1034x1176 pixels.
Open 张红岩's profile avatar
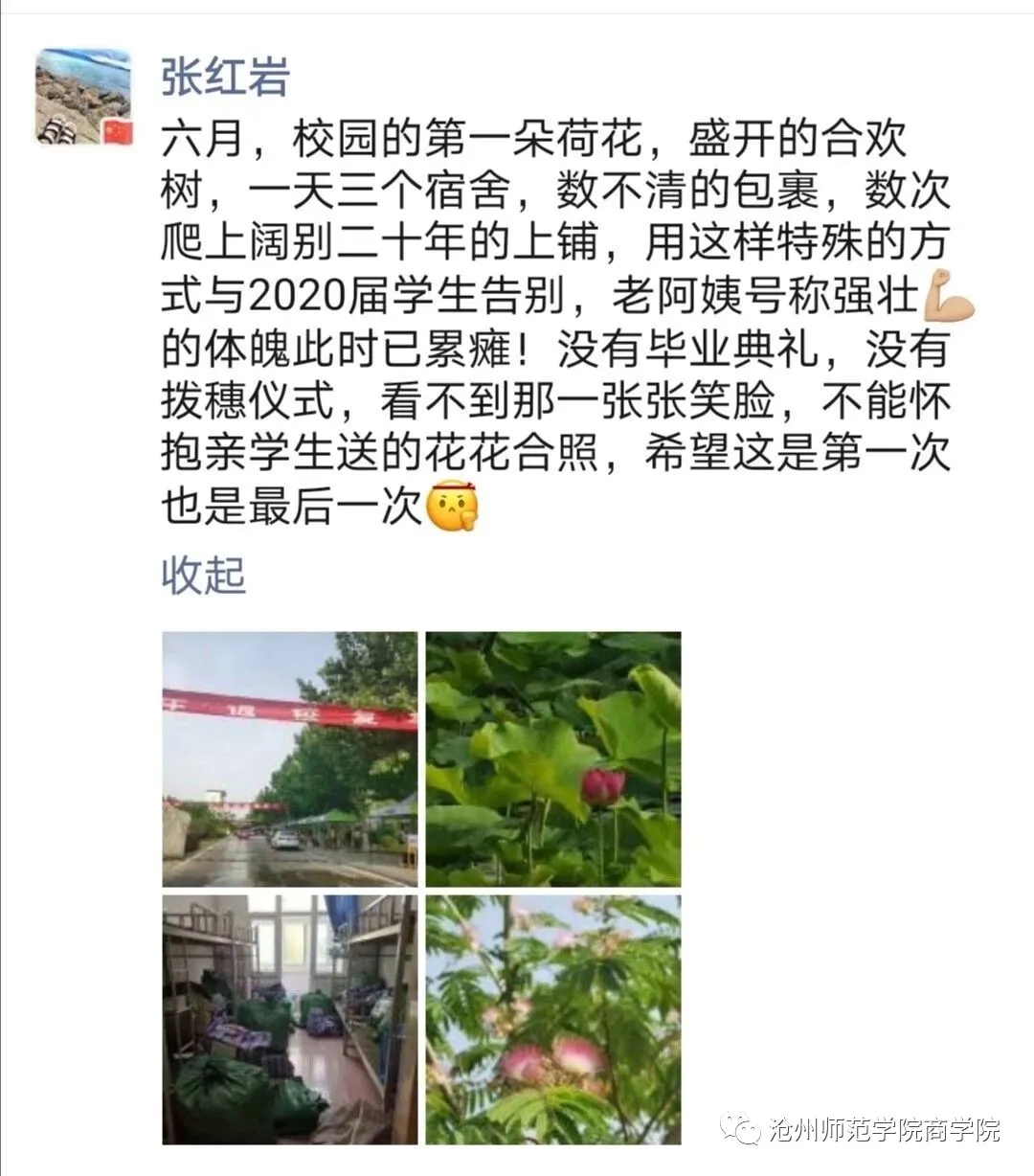coord(84,97)
